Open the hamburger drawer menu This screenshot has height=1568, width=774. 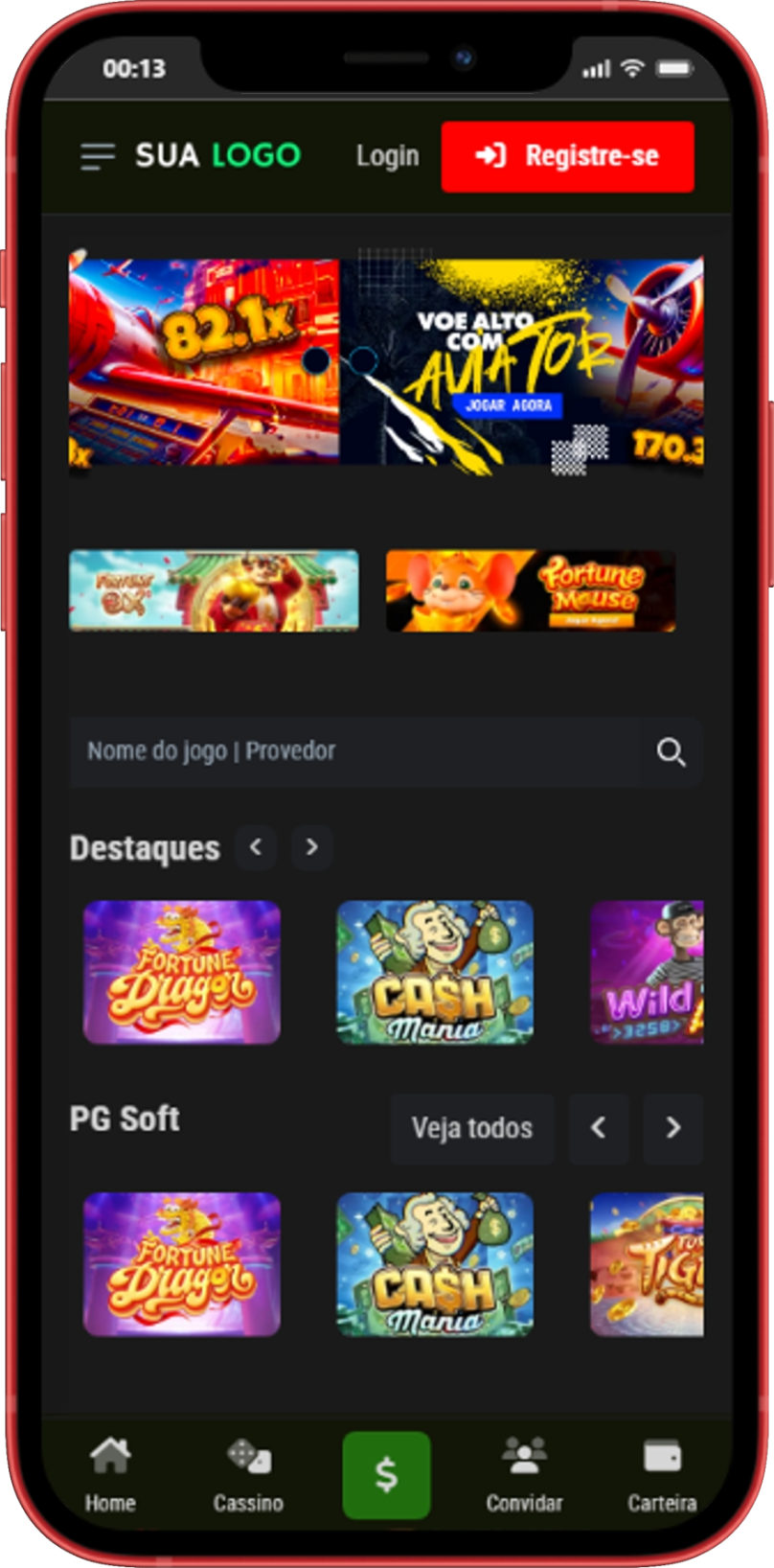pos(98,155)
